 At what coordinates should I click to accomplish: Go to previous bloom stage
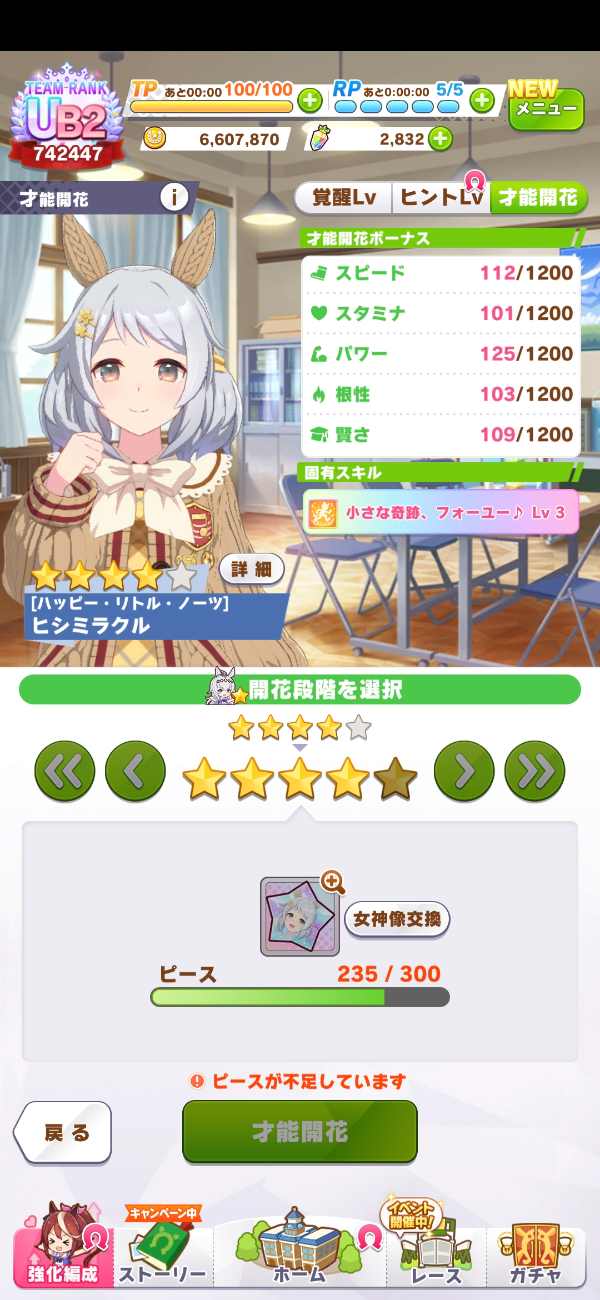tap(135, 771)
